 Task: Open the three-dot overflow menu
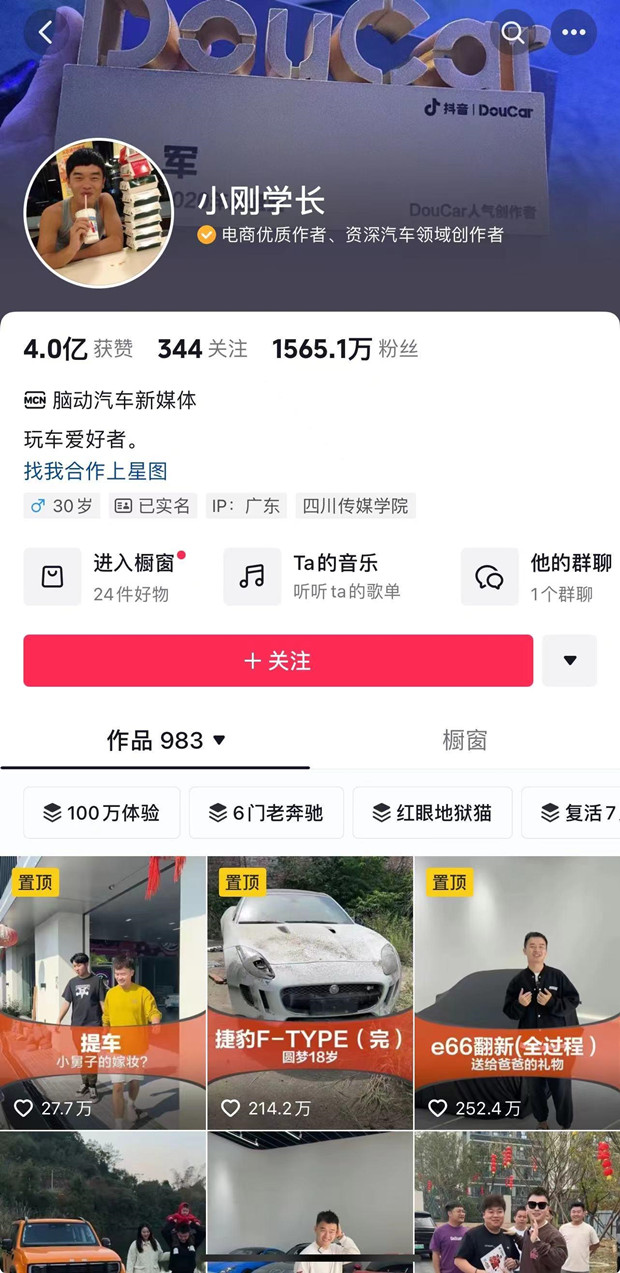[x=573, y=32]
